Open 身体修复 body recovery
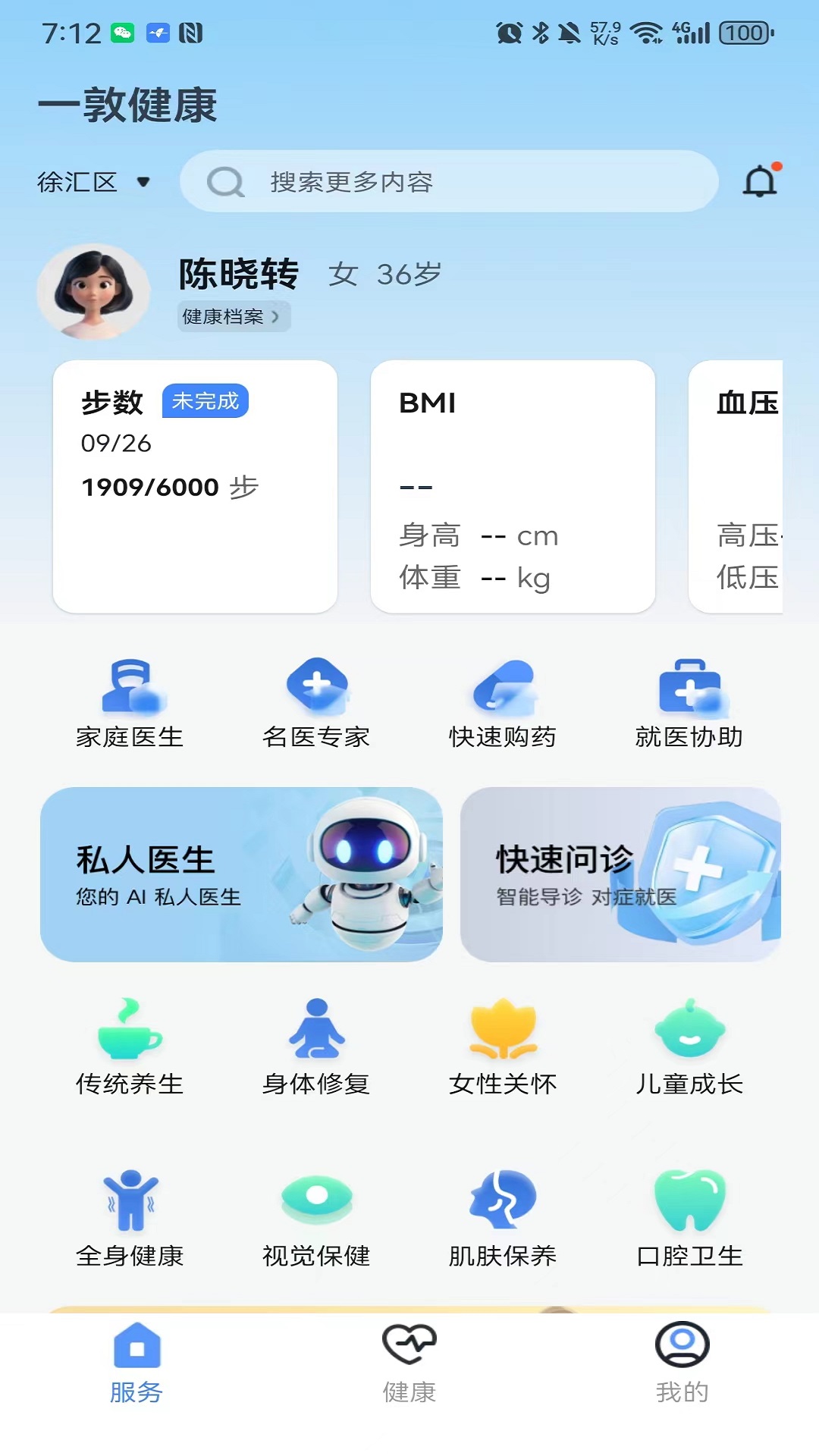The image size is (819, 1456). pos(316,1047)
